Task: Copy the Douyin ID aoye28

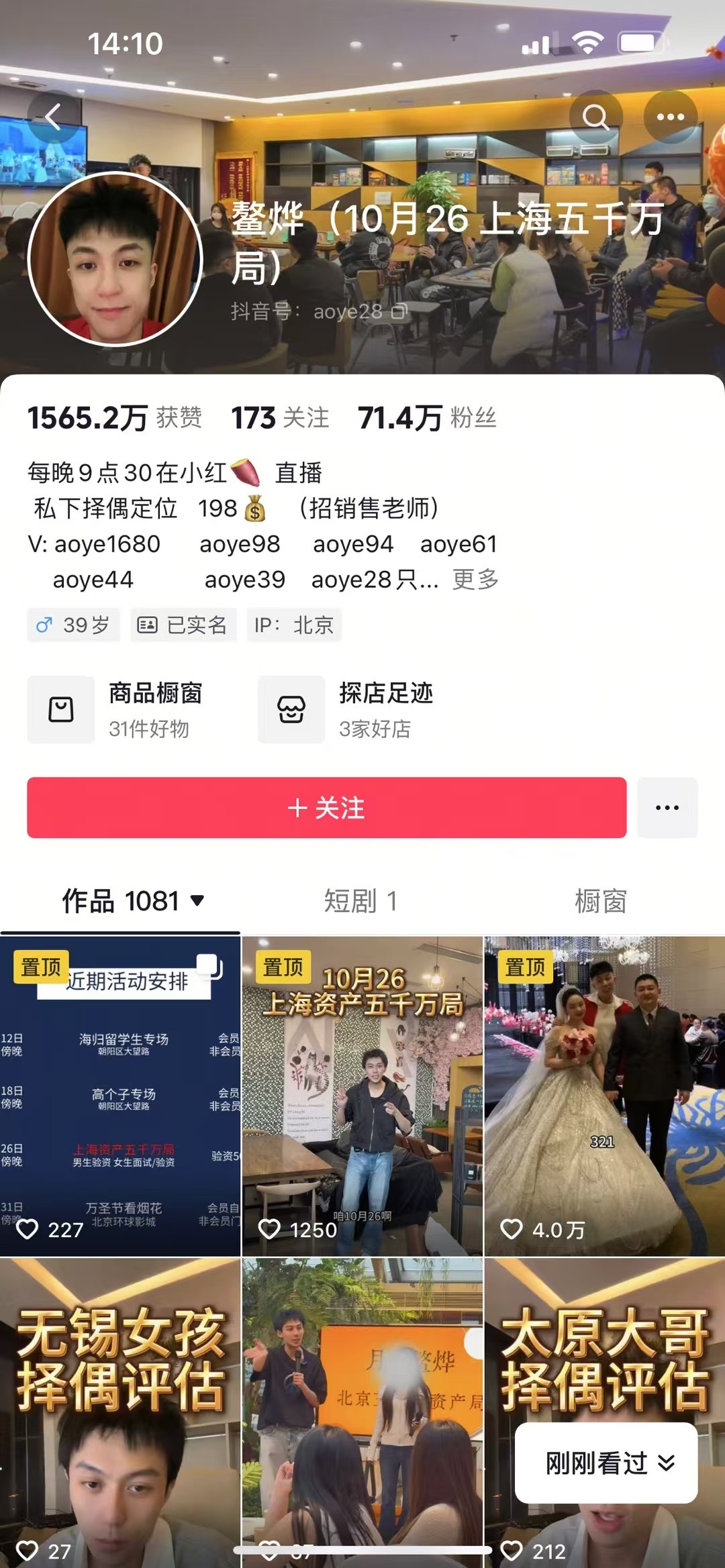Action: [x=400, y=311]
